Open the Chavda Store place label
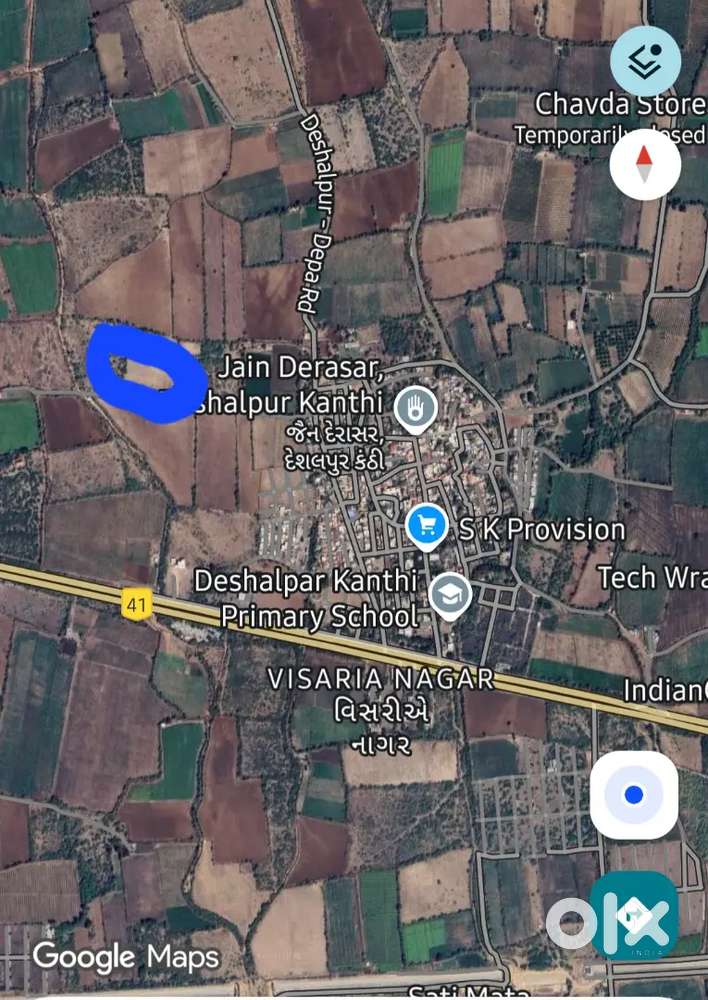 point(618,104)
